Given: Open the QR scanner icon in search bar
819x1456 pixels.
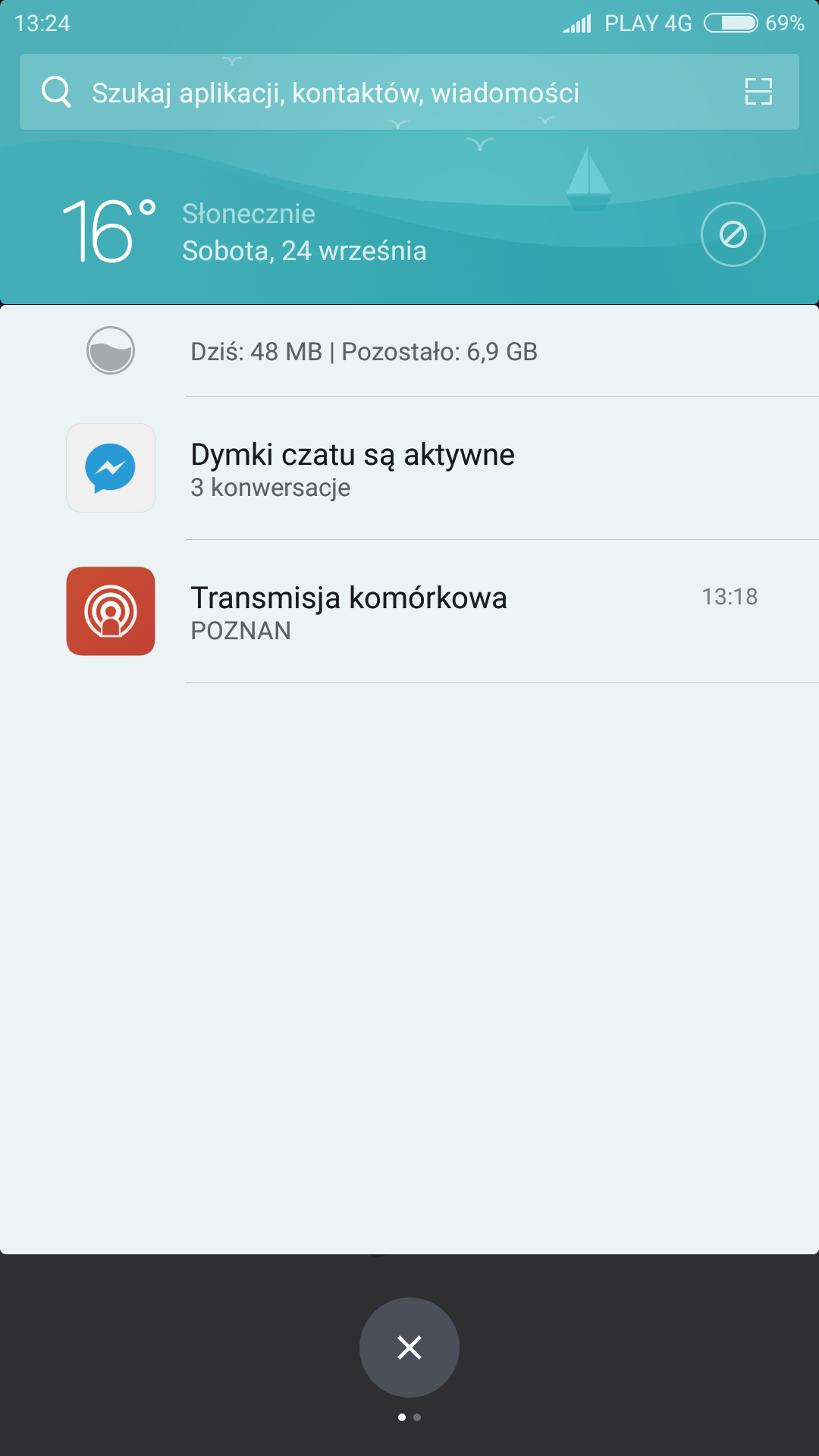Looking at the screenshot, I should 758,92.
